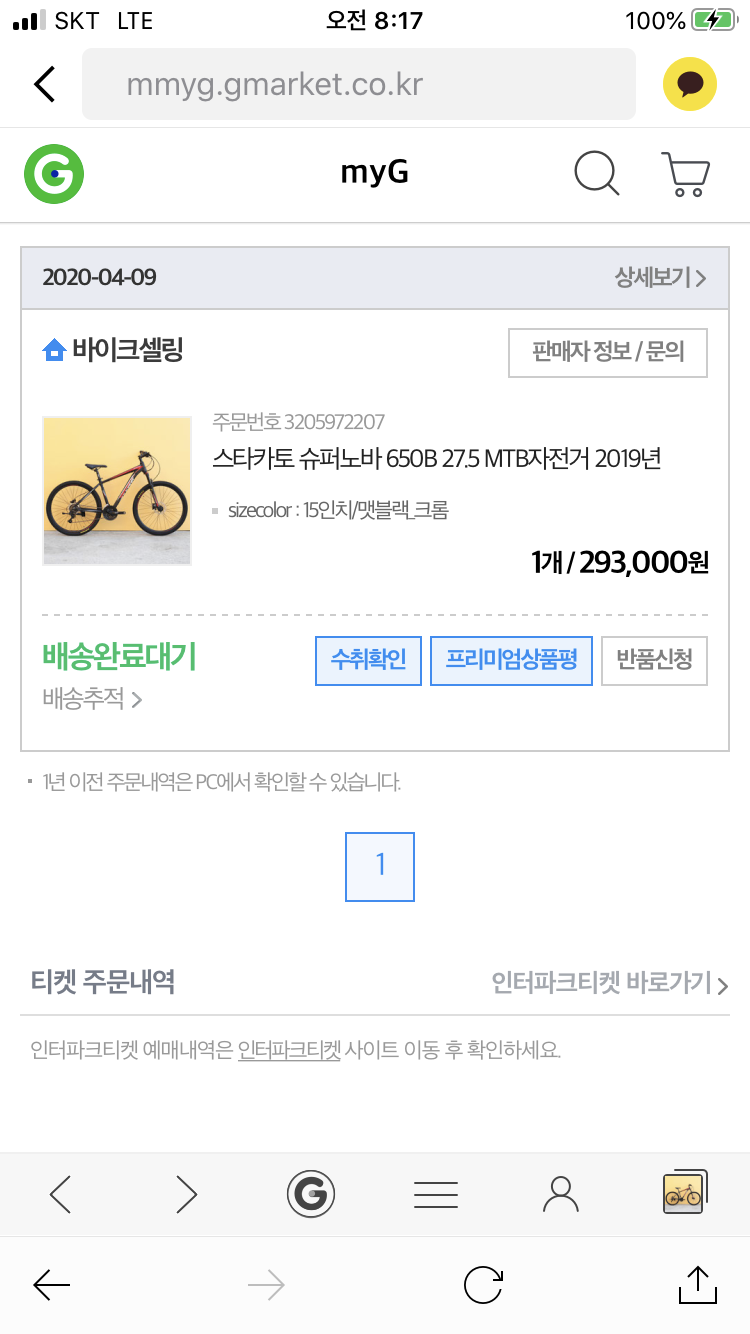750x1334 pixels.
Task: Open my account profile icon
Action: [x=560, y=1193]
